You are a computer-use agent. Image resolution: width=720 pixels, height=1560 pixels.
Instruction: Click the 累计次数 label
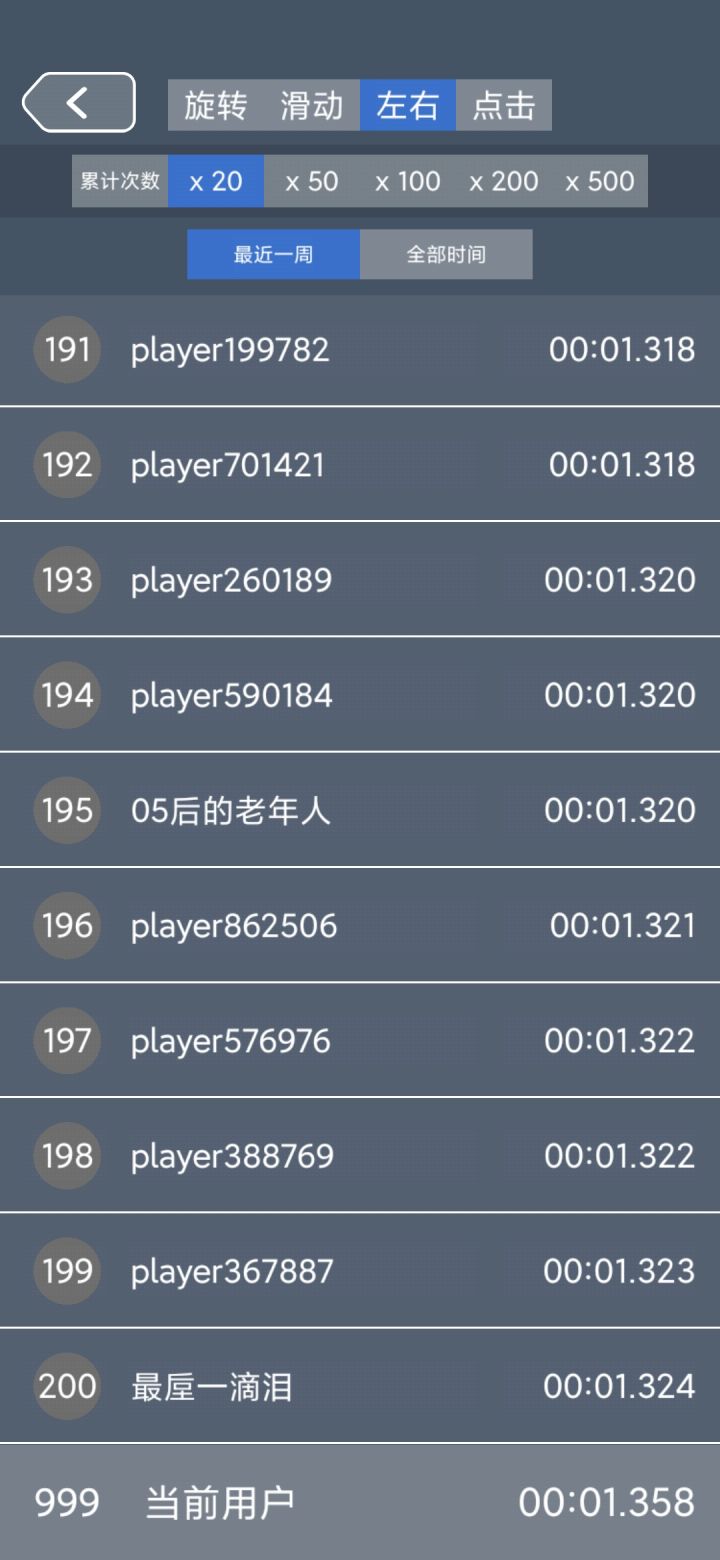119,181
